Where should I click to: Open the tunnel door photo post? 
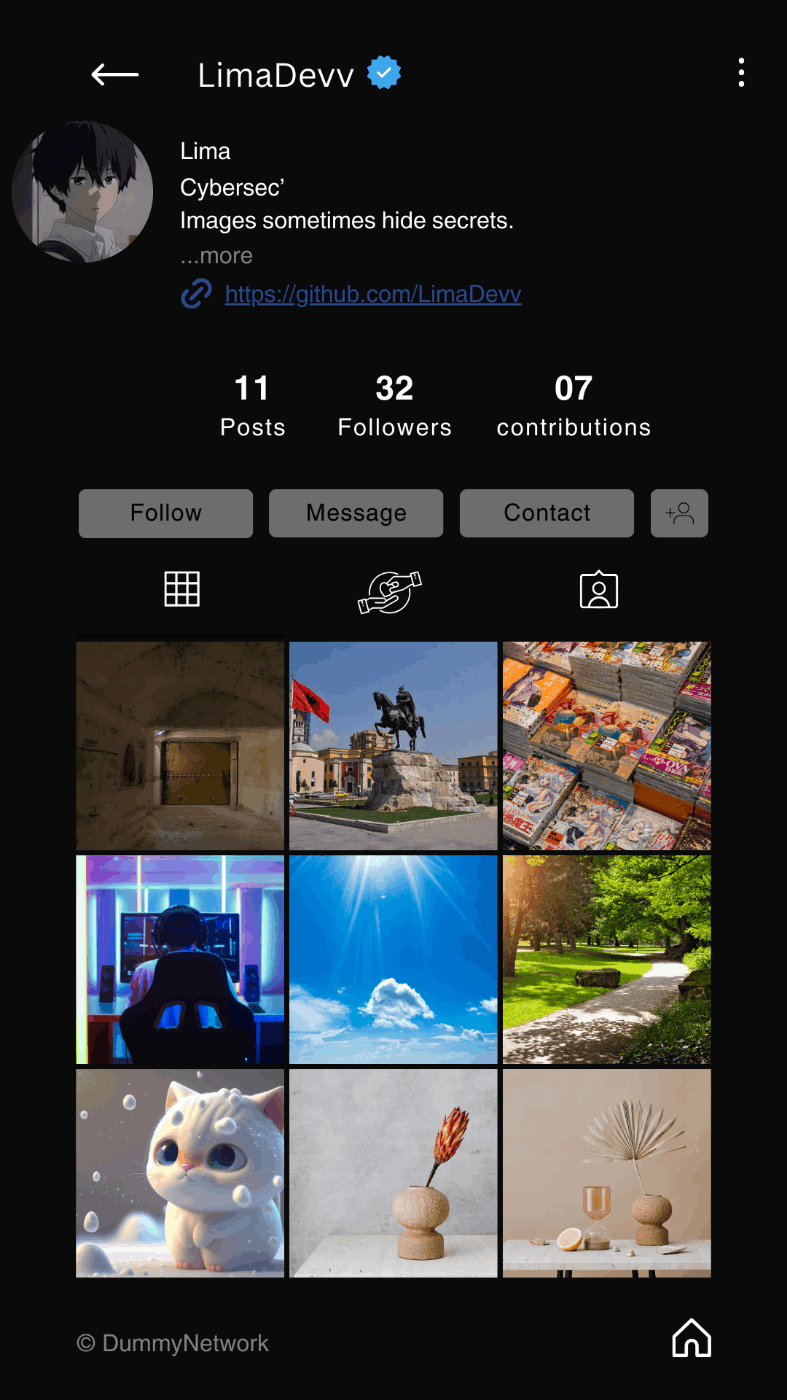(180, 746)
